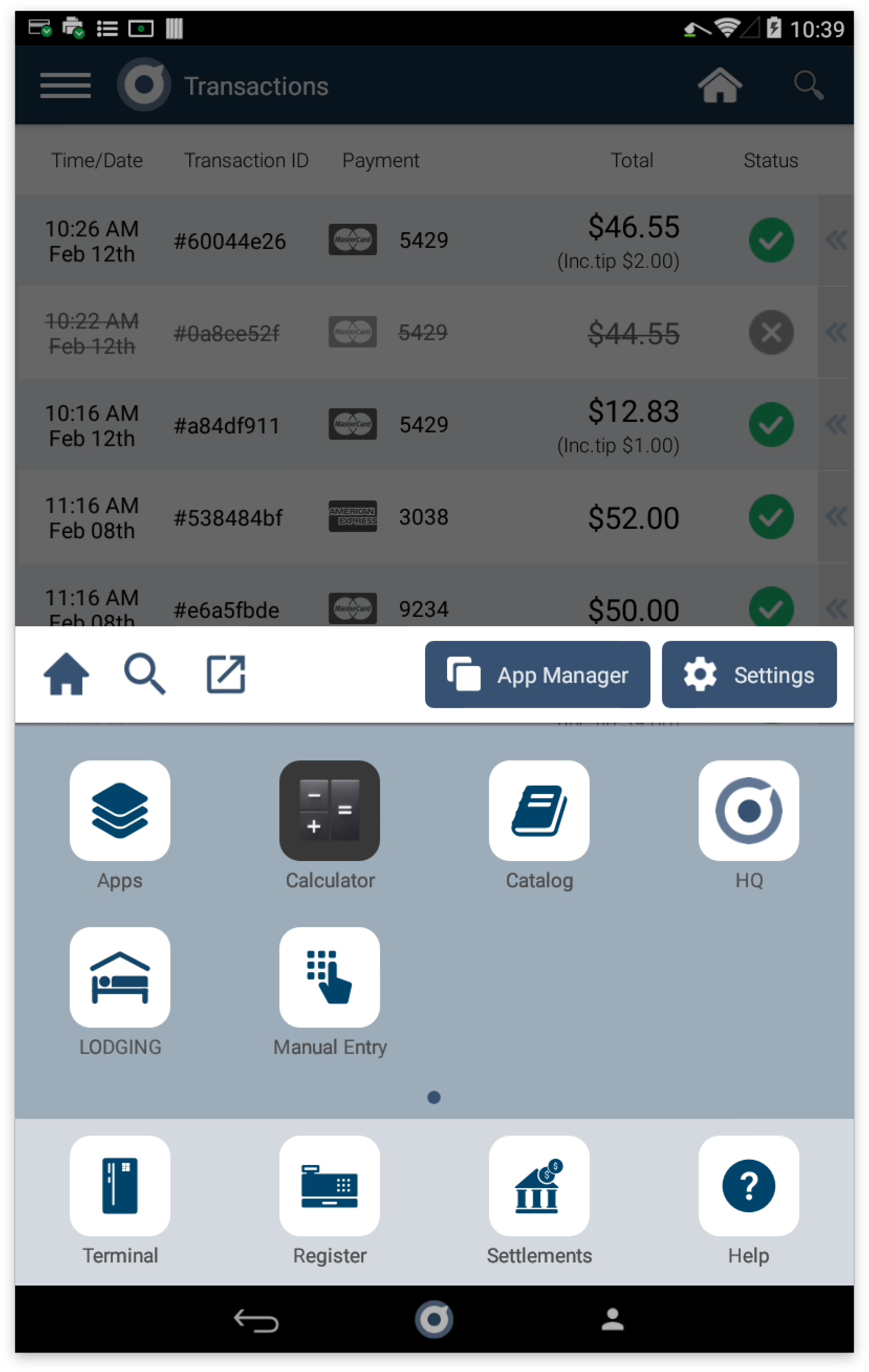Viewport: 869px width, 1372px height.
Task: Tap the user profile icon in navigation bar
Action: coord(613,1320)
